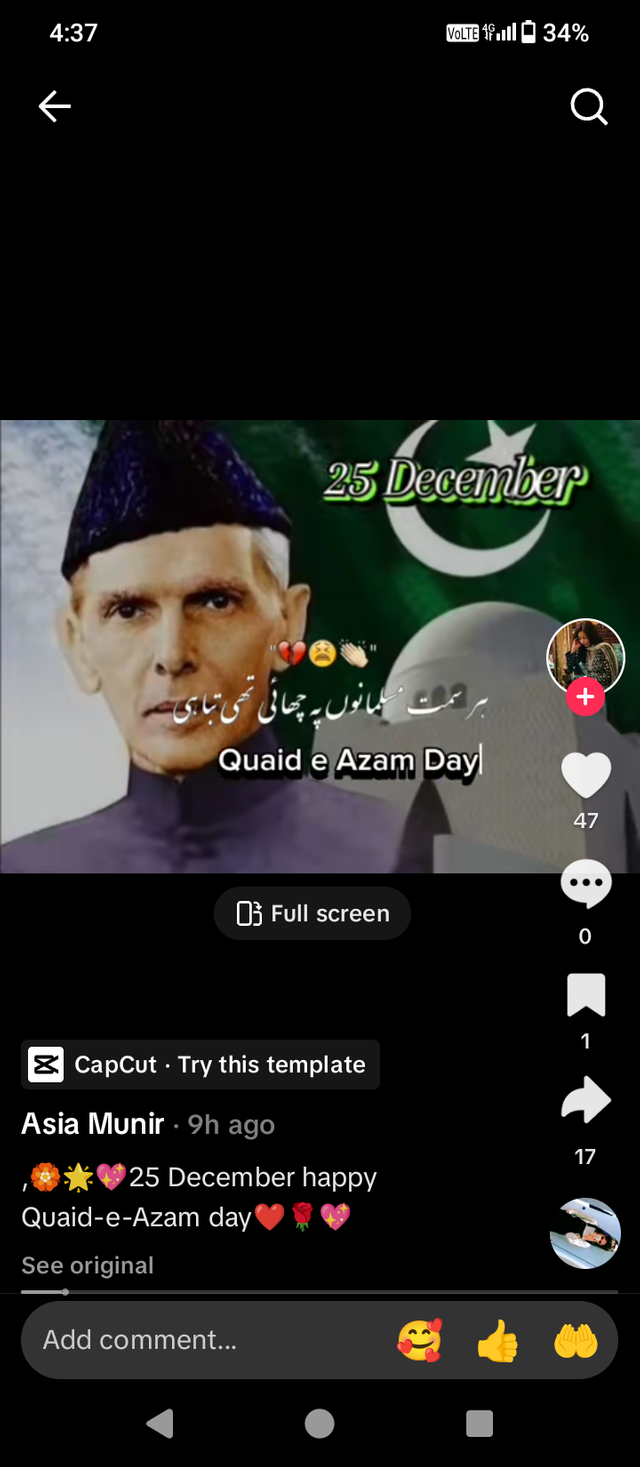Follow creator via the plus badge
The height and width of the screenshot is (1467, 640).
click(585, 697)
